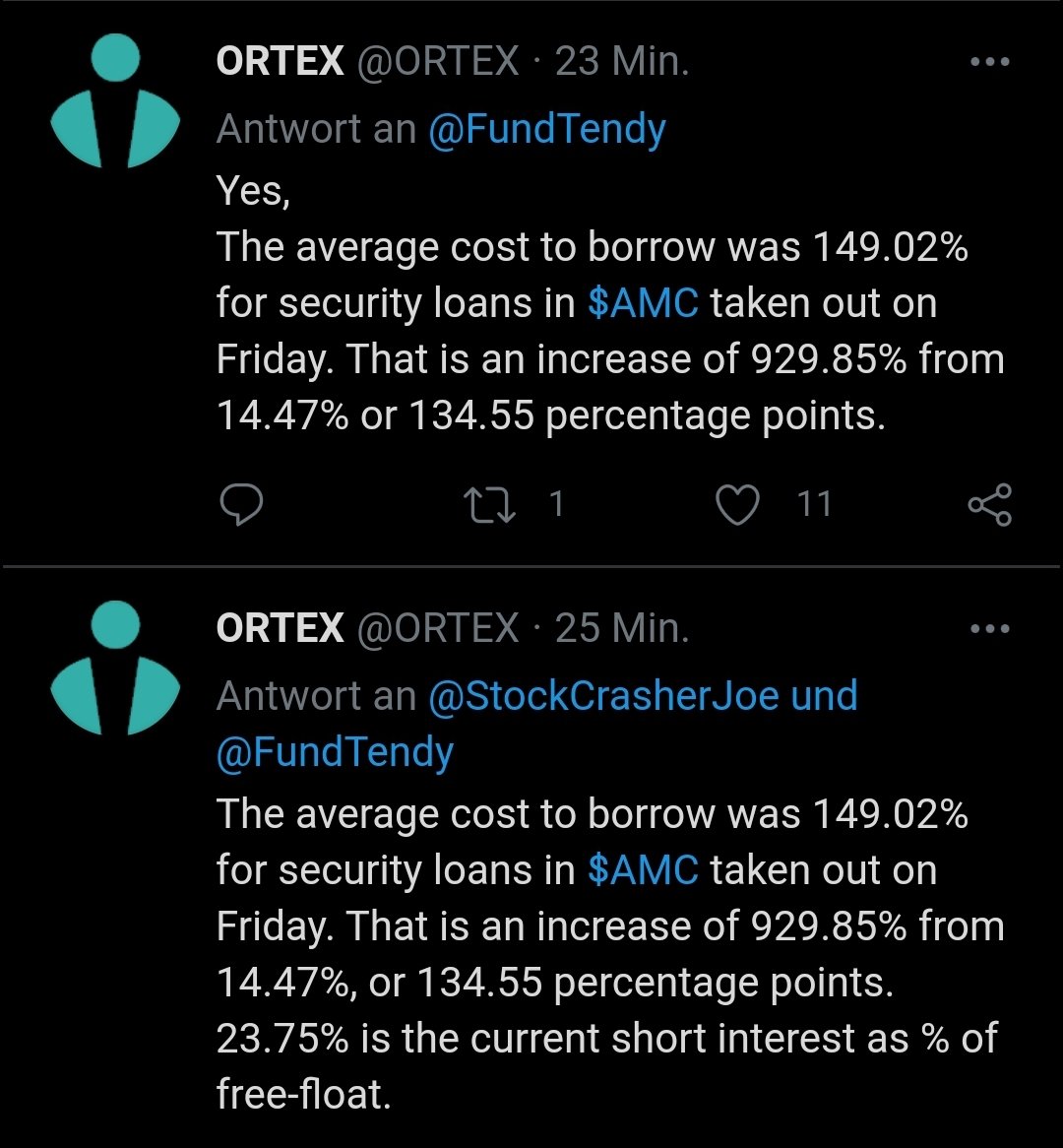Share the top ORTEX tweet
This screenshot has width=1063, height=1148.
pyautogui.click(x=991, y=505)
